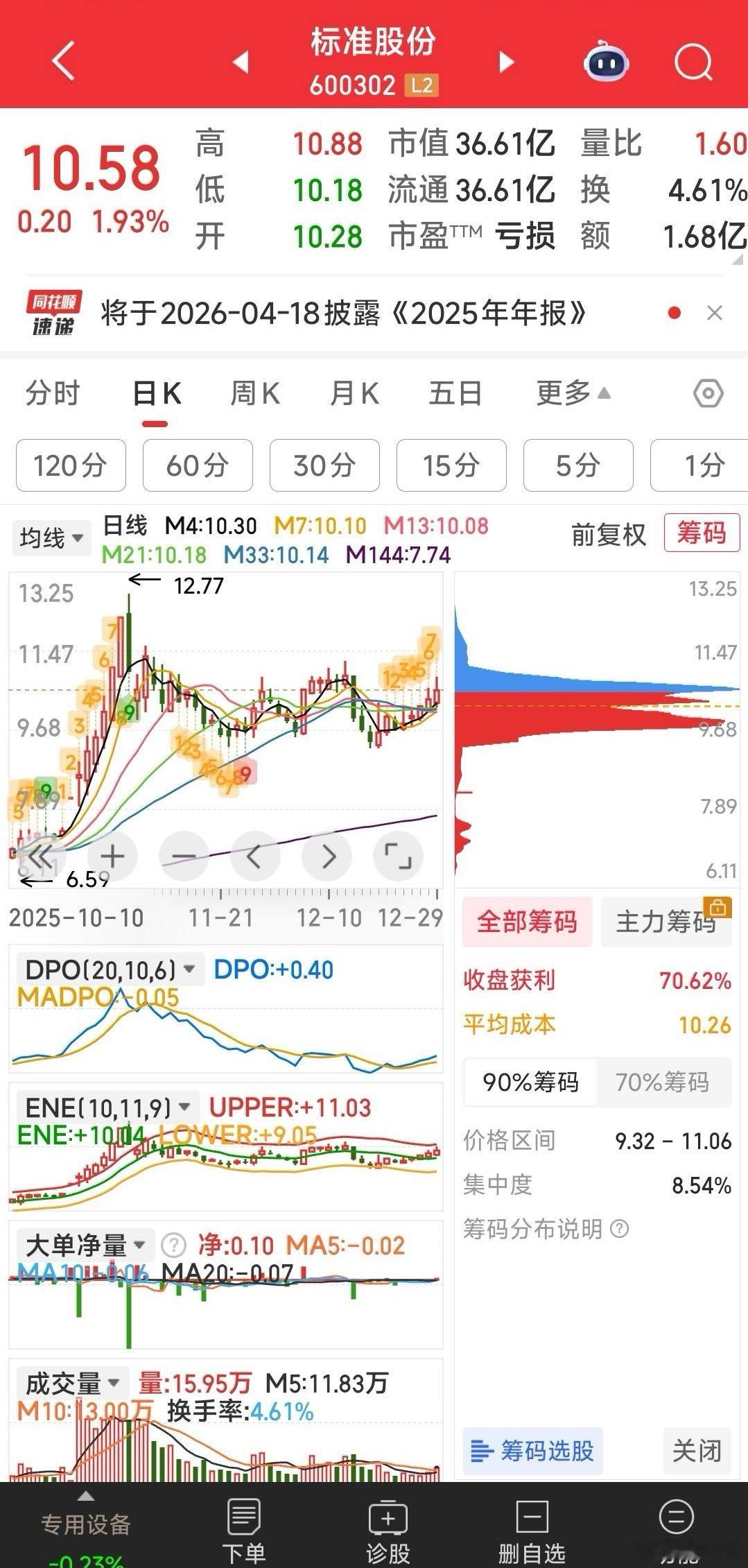Tap the search magnifier icon
Screen dimensions: 748x1568
693,62
